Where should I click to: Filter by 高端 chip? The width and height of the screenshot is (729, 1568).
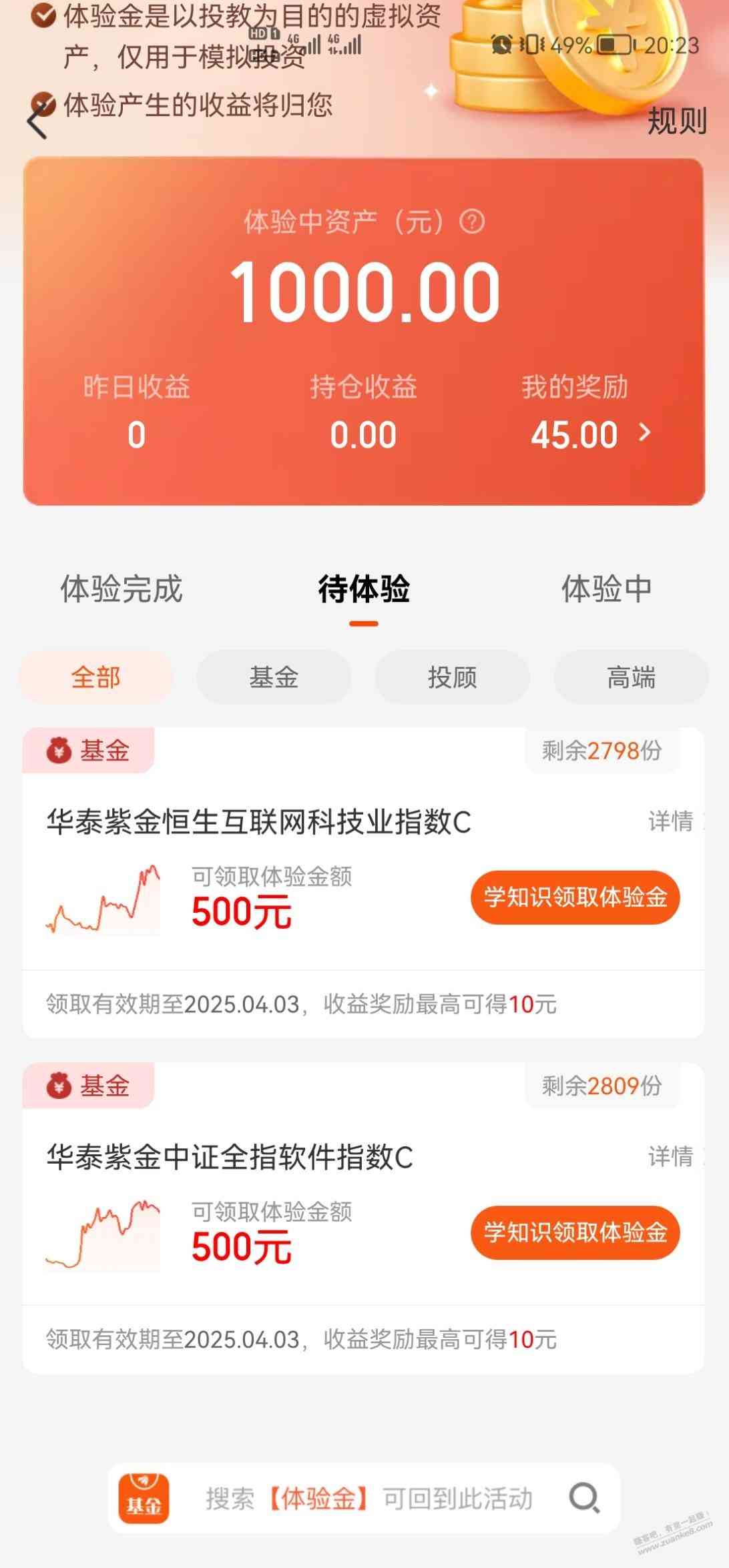click(x=630, y=678)
